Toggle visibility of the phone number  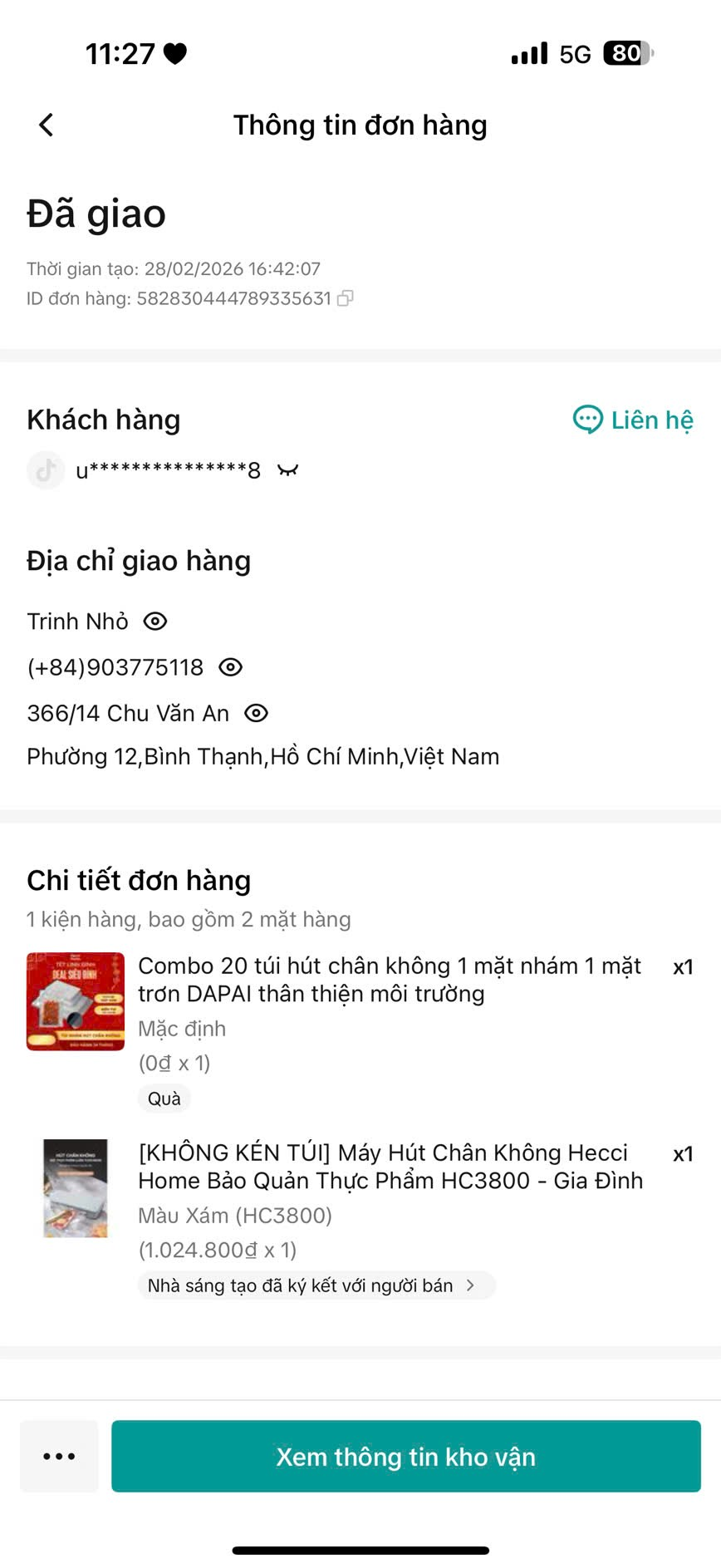click(x=230, y=667)
